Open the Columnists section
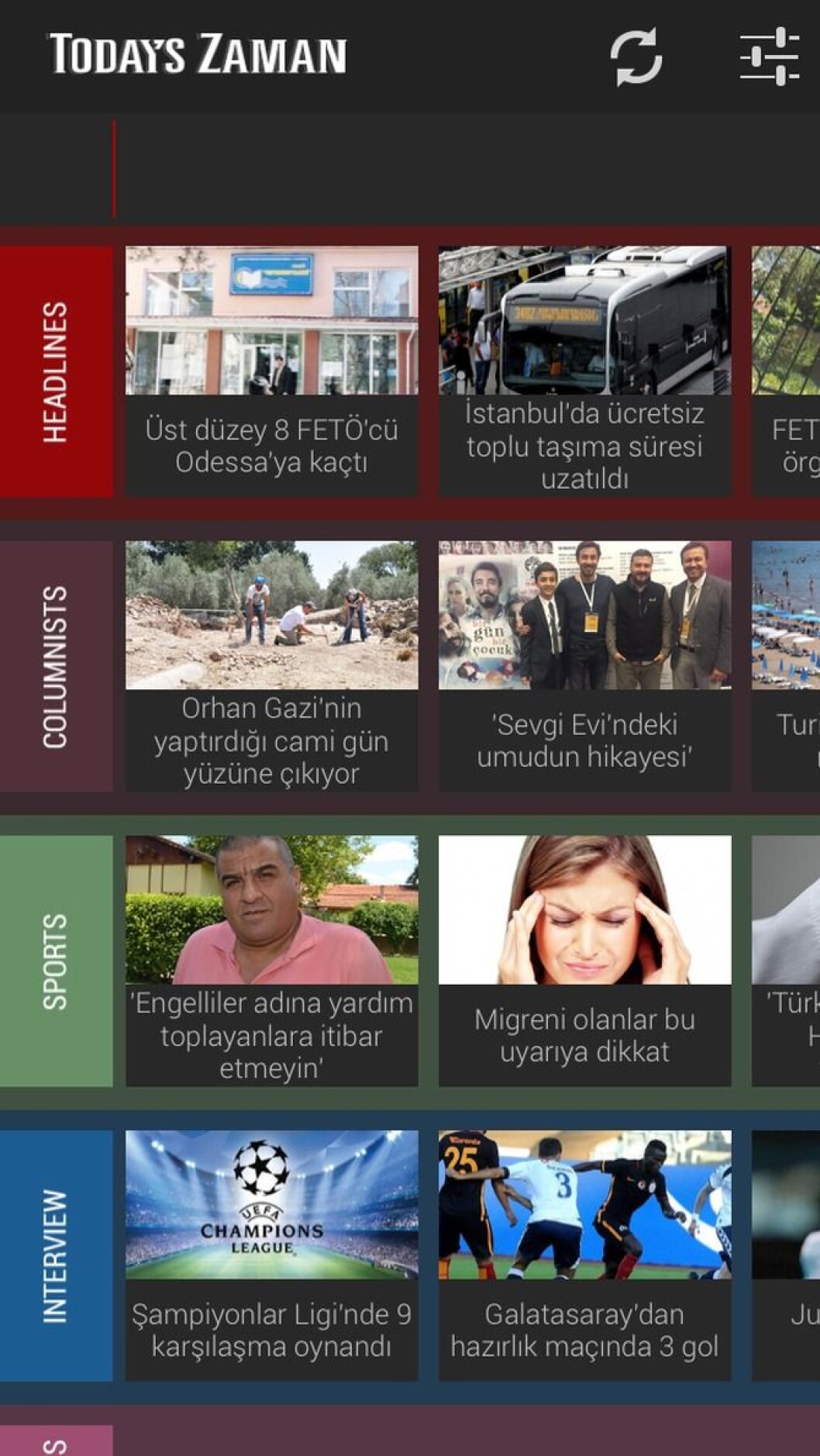820x1456 pixels. [x=56, y=666]
